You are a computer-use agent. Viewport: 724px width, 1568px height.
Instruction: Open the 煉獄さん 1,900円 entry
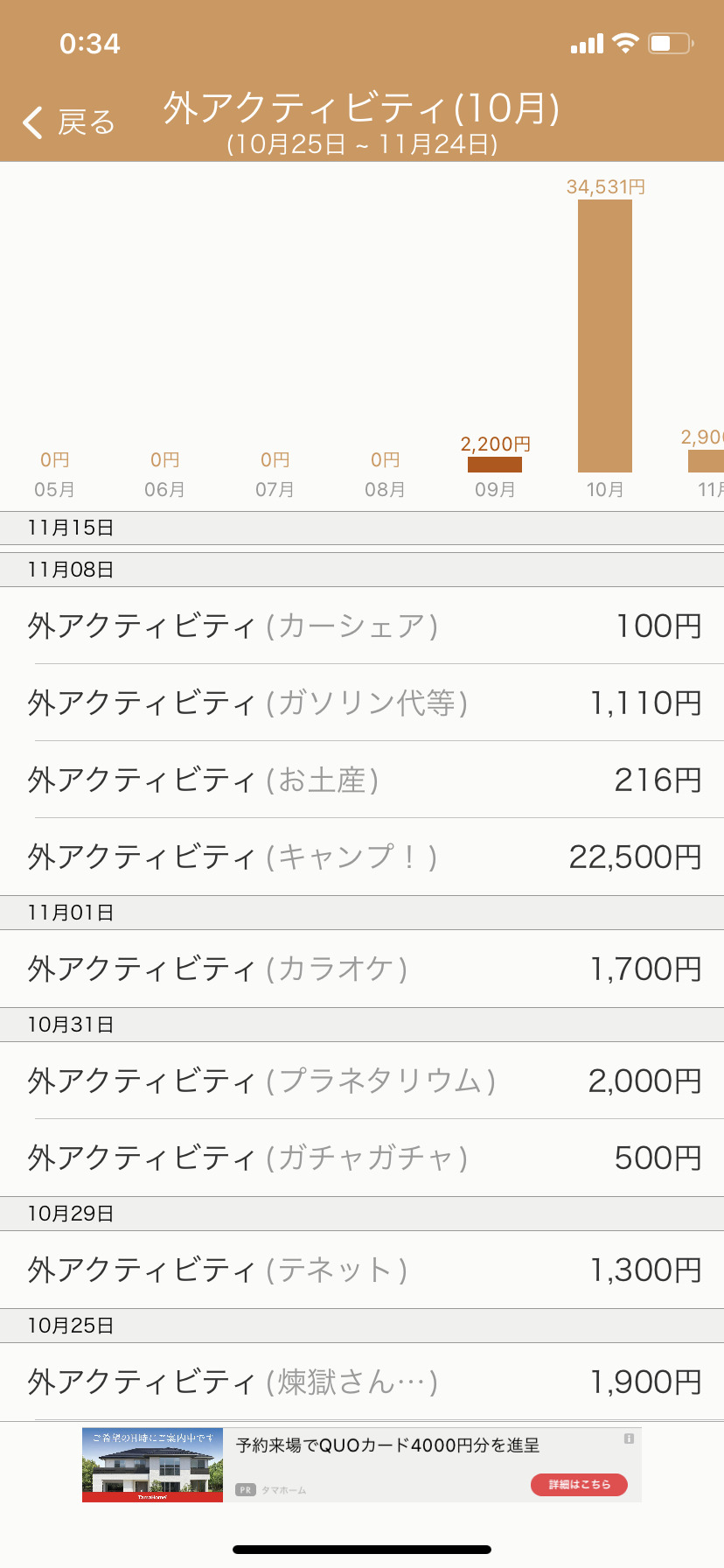(x=362, y=1382)
